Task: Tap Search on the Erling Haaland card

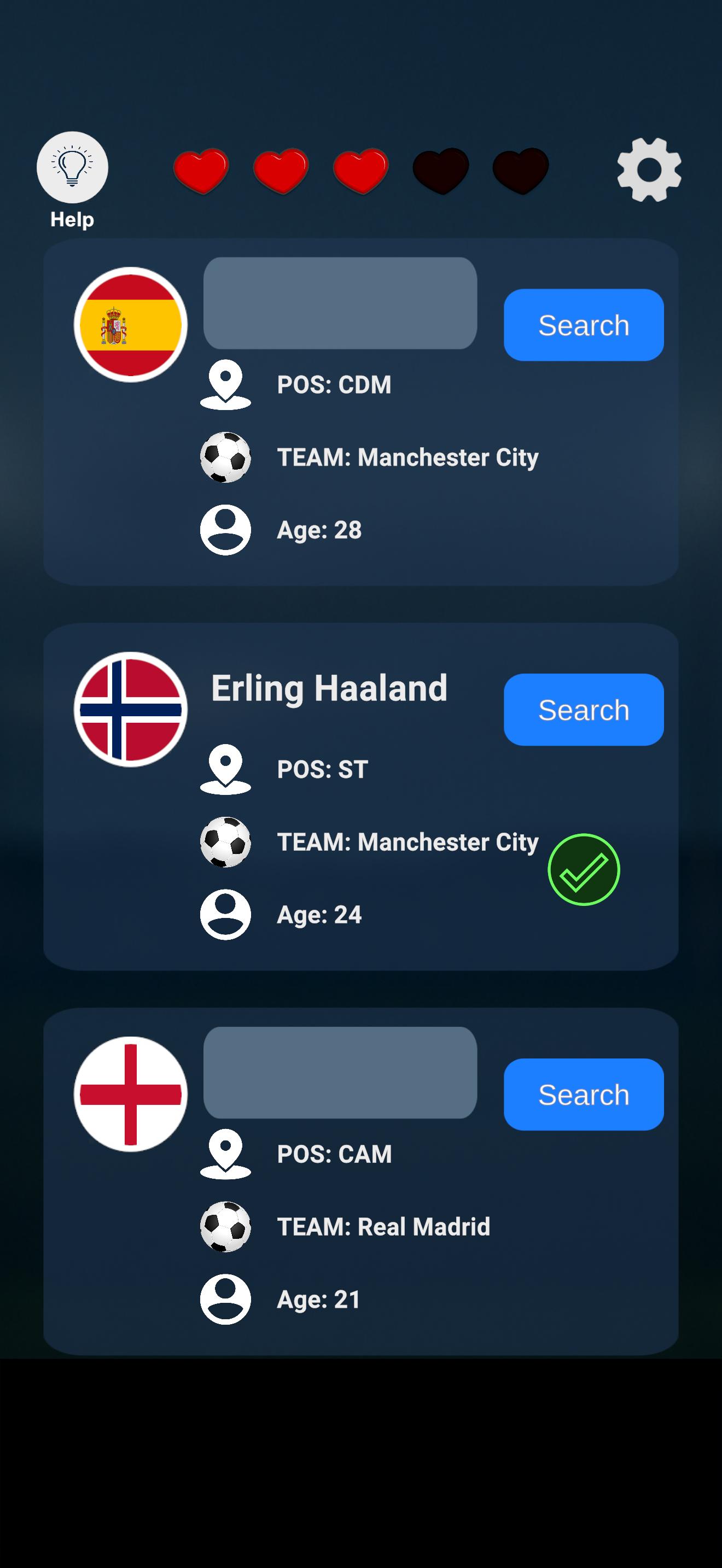Action: tap(583, 710)
